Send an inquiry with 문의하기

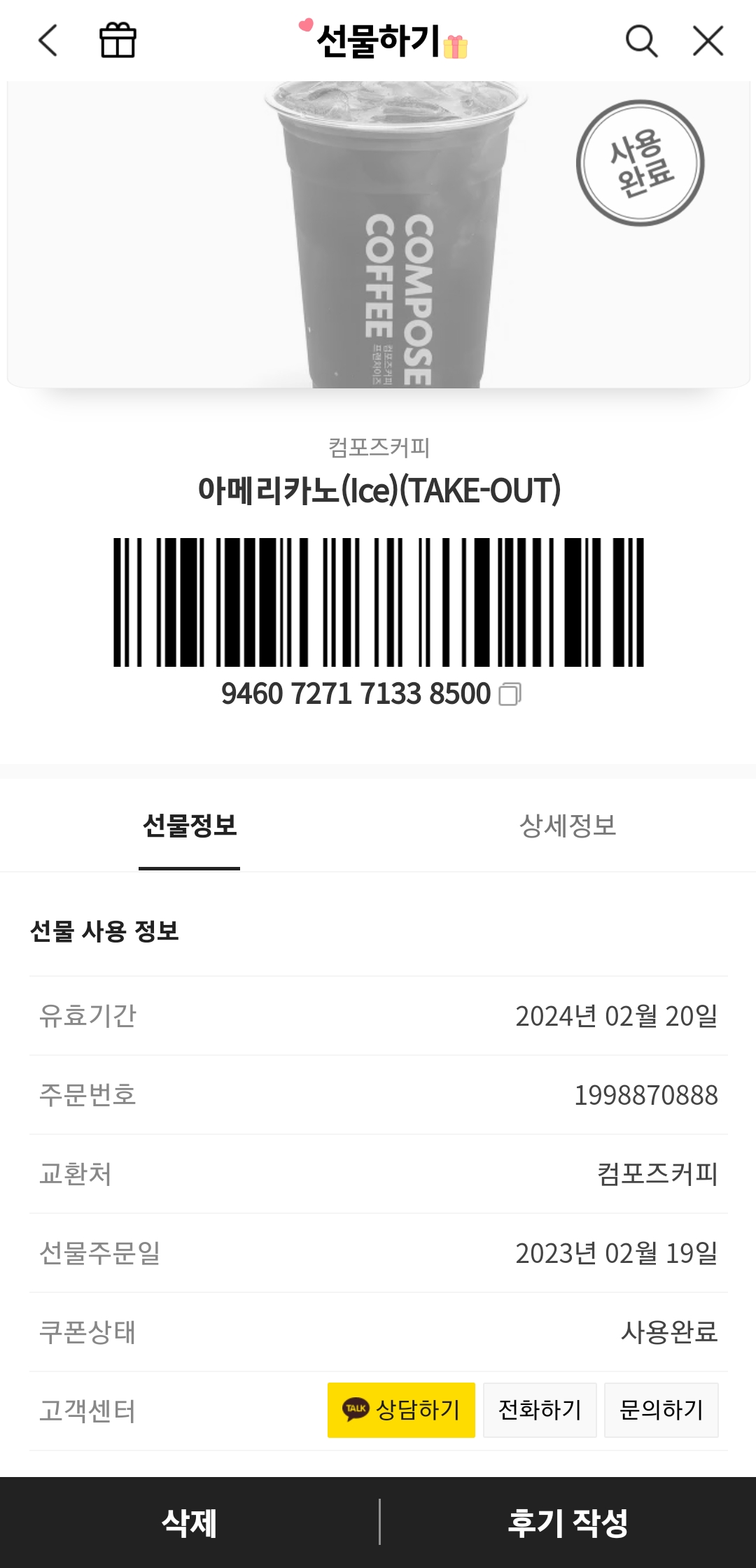(x=661, y=1410)
